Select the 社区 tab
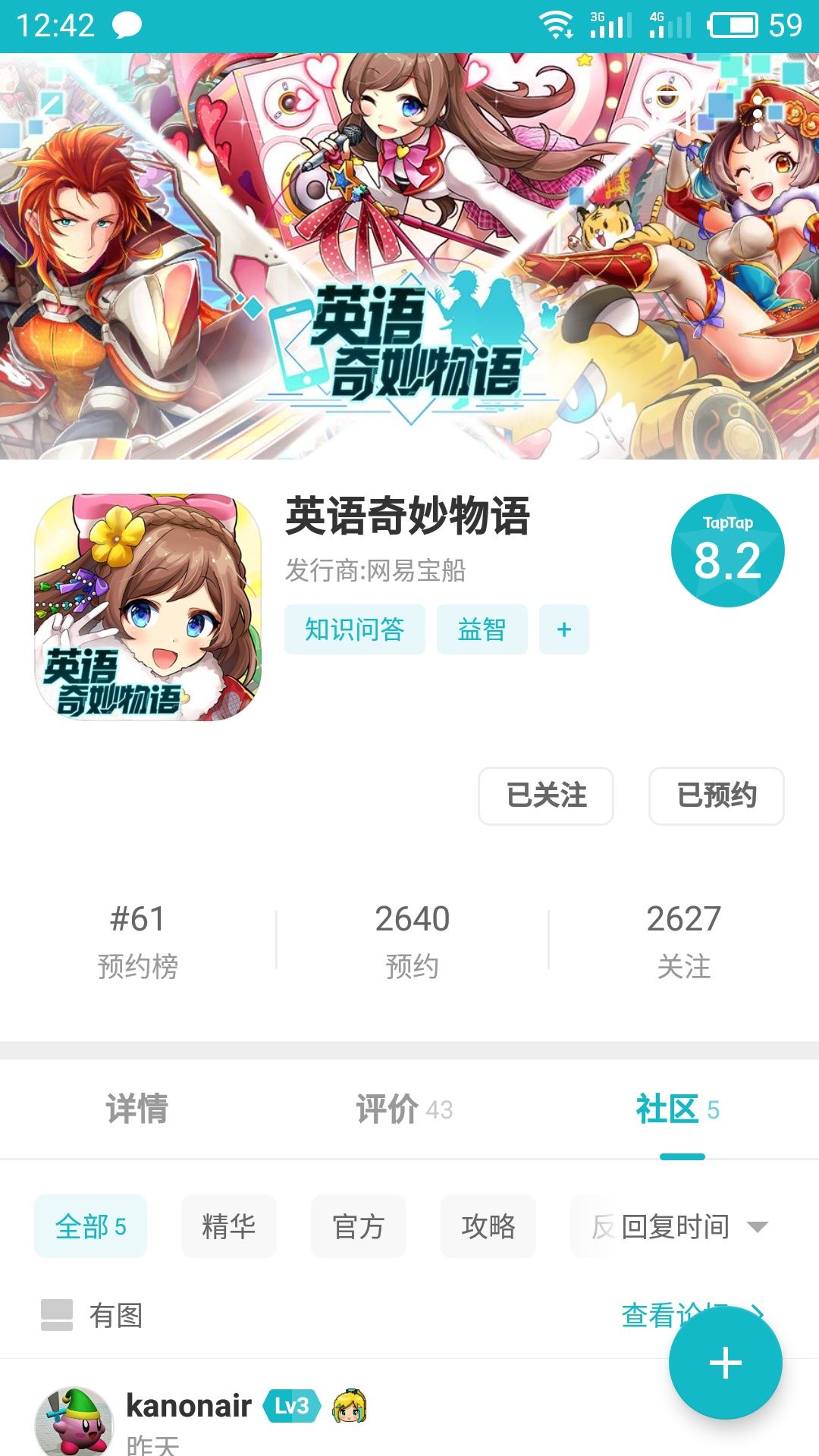This screenshot has height=1456, width=819. point(677,1109)
